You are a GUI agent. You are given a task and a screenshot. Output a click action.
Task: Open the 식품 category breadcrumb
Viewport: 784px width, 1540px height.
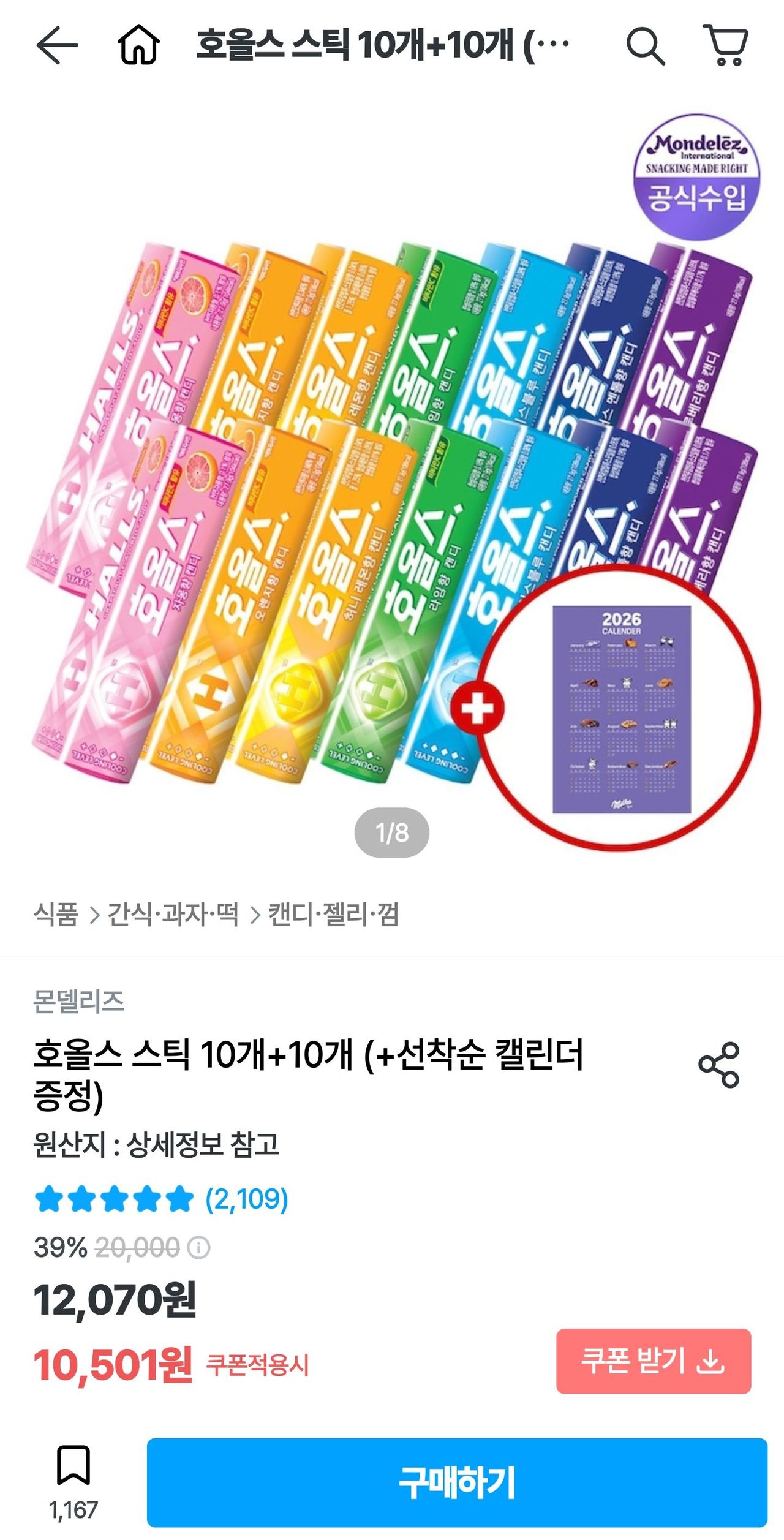tap(56, 915)
